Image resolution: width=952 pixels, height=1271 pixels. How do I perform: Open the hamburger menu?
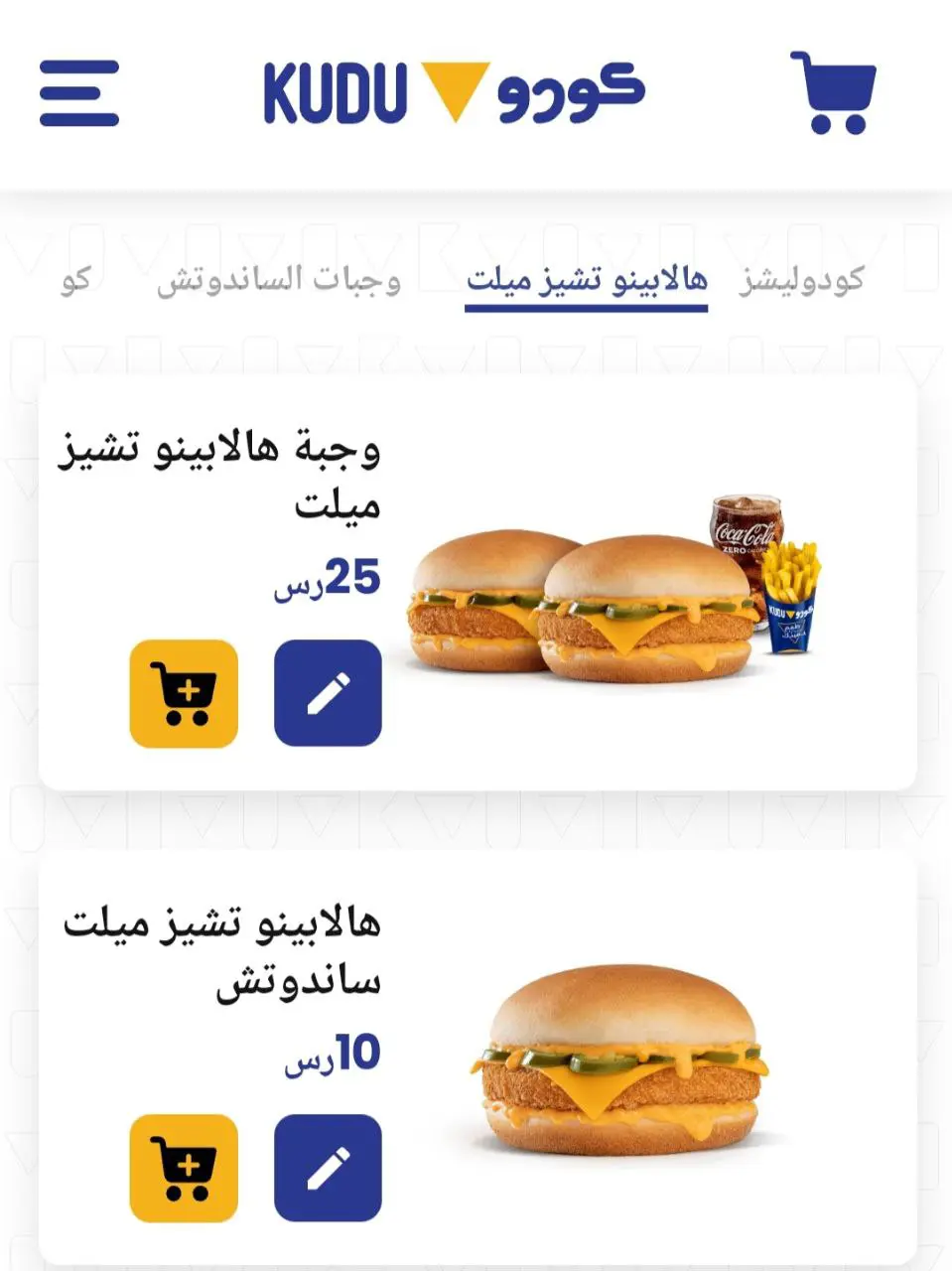point(79,93)
